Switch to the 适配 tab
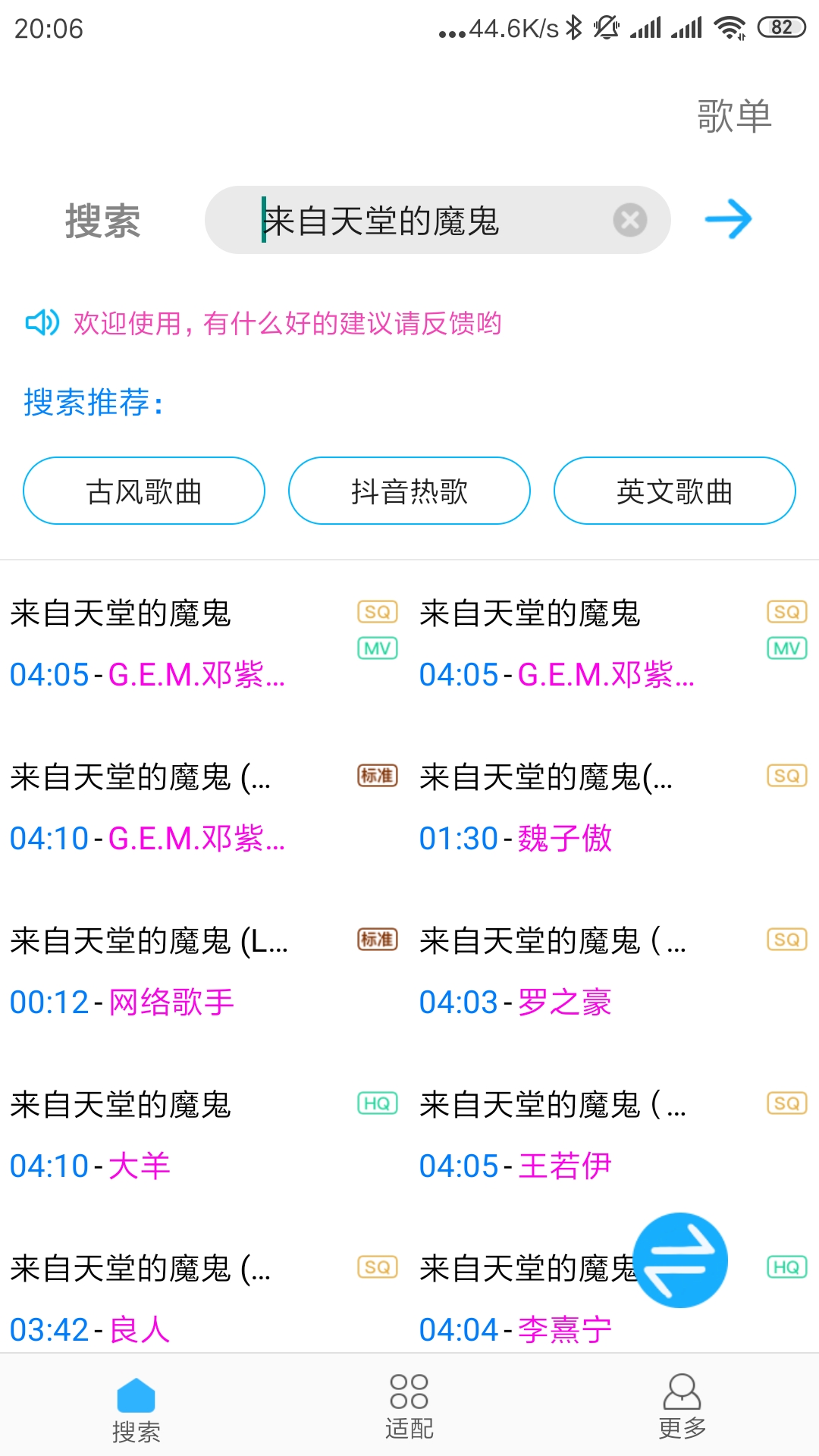This screenshot has height=1456, width=819. click(409, 1407)
